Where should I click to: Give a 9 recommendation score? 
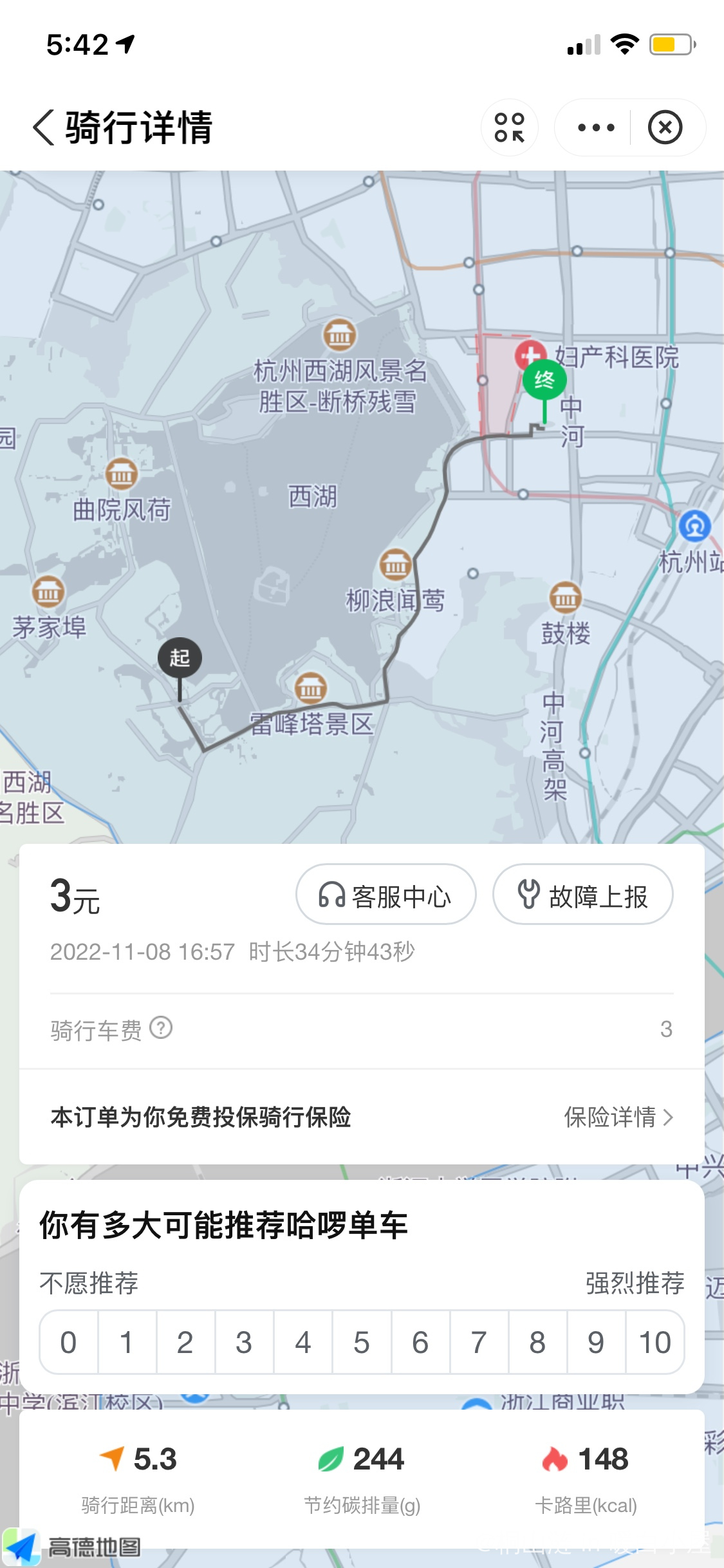(596, 1342)
